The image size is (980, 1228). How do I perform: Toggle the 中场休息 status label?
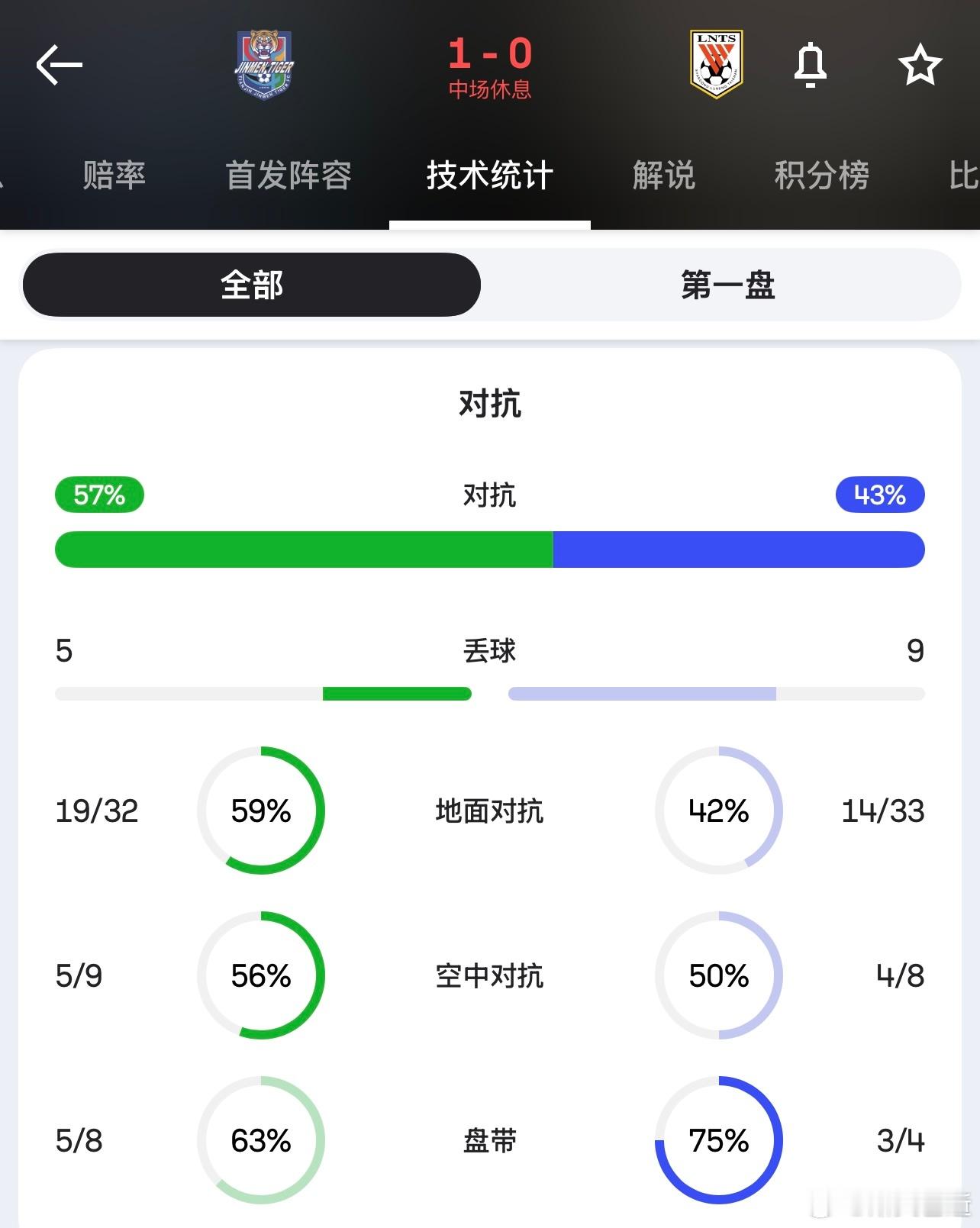pyautogui.click(x=491, y=90)
